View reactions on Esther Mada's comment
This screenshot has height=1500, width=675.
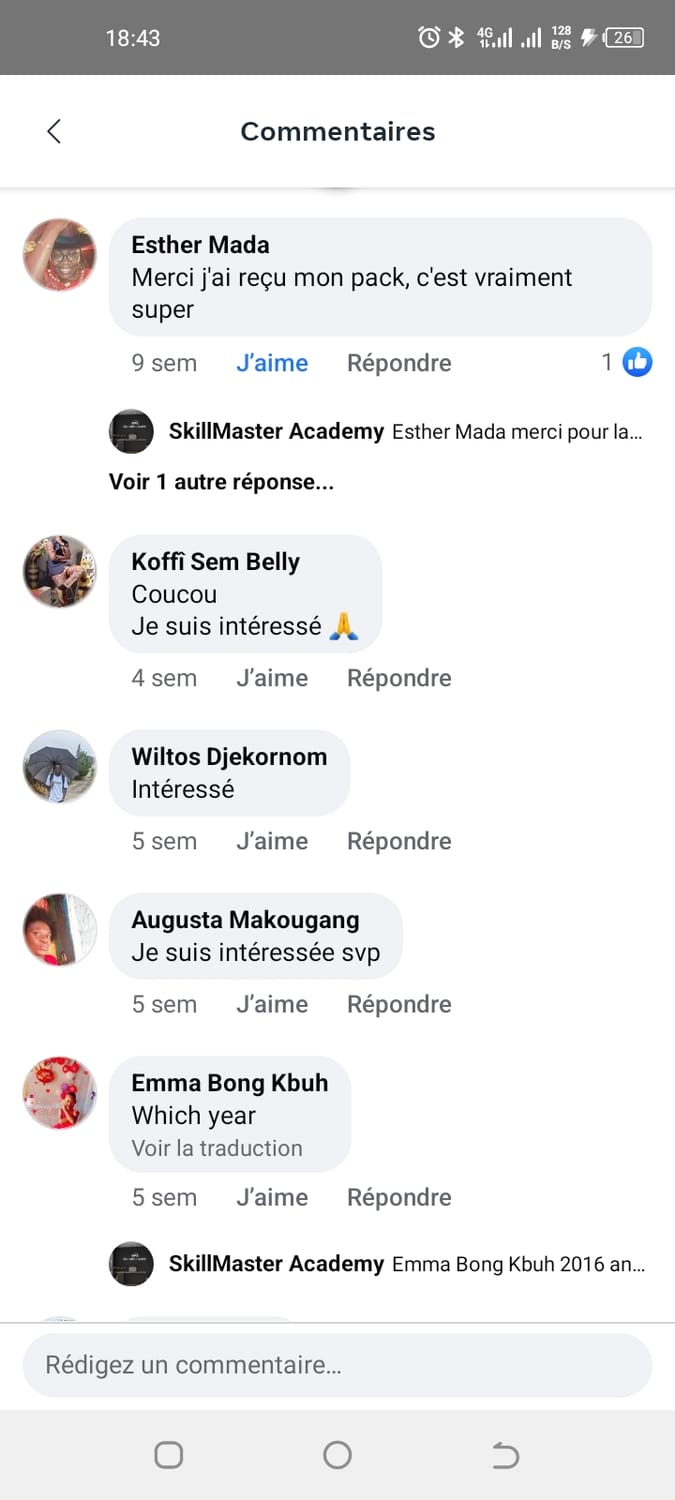tap(627, 362)
